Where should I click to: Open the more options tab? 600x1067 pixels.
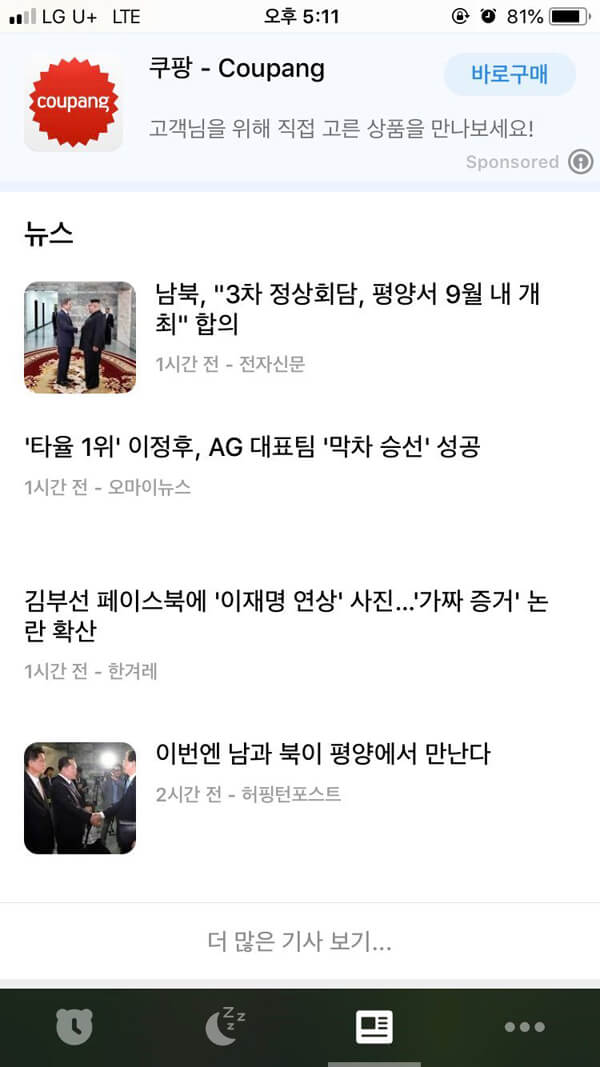(x=524, y=1026)
